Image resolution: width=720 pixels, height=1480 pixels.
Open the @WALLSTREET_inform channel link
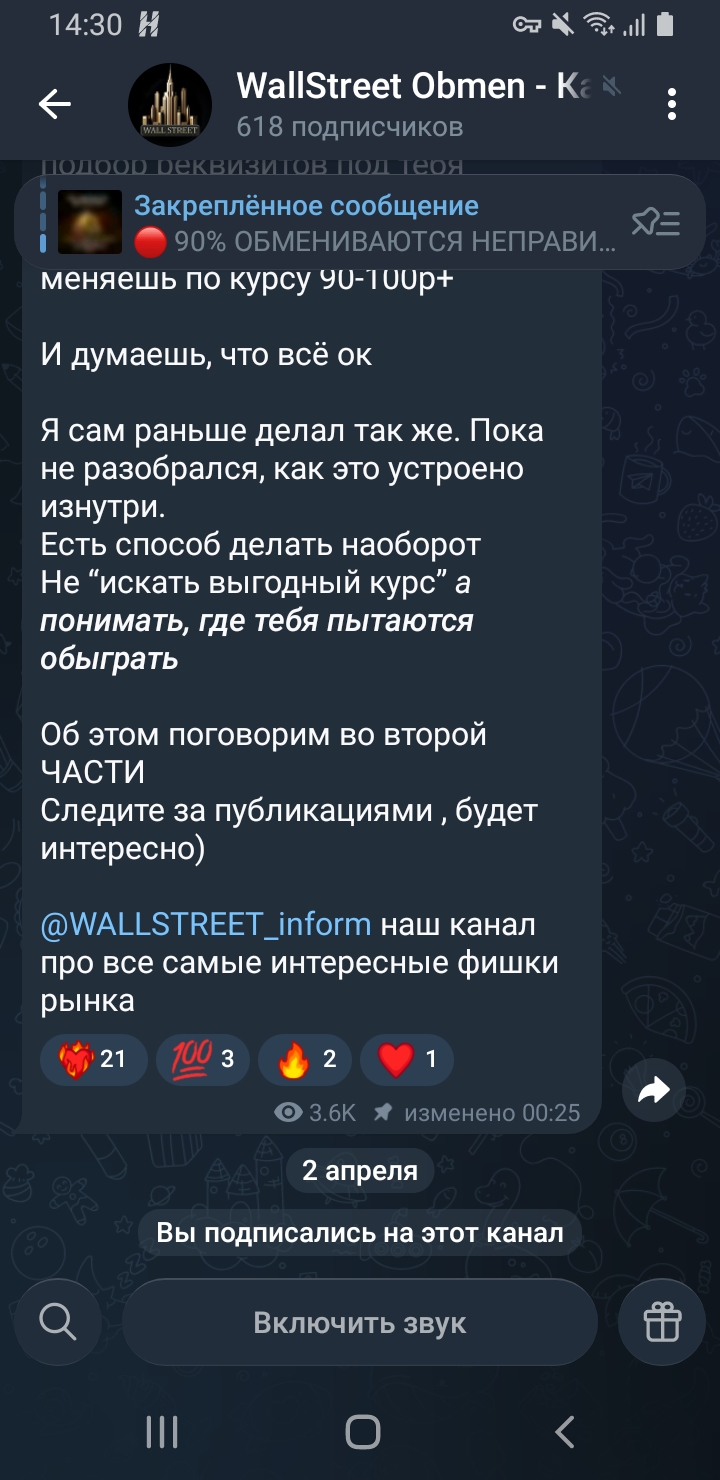click(206, 924)
